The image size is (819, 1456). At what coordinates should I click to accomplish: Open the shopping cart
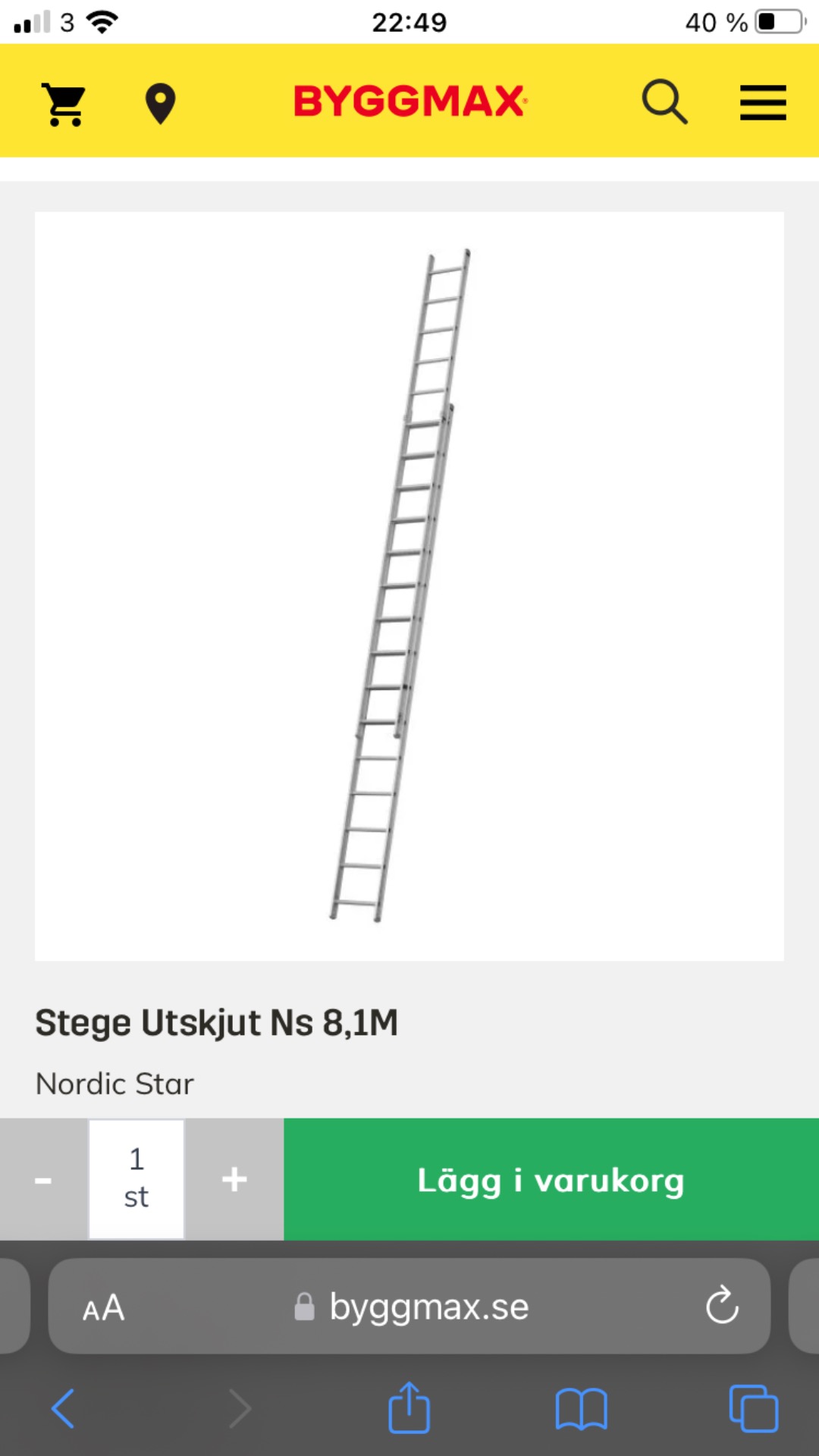[x=64, y=103]
